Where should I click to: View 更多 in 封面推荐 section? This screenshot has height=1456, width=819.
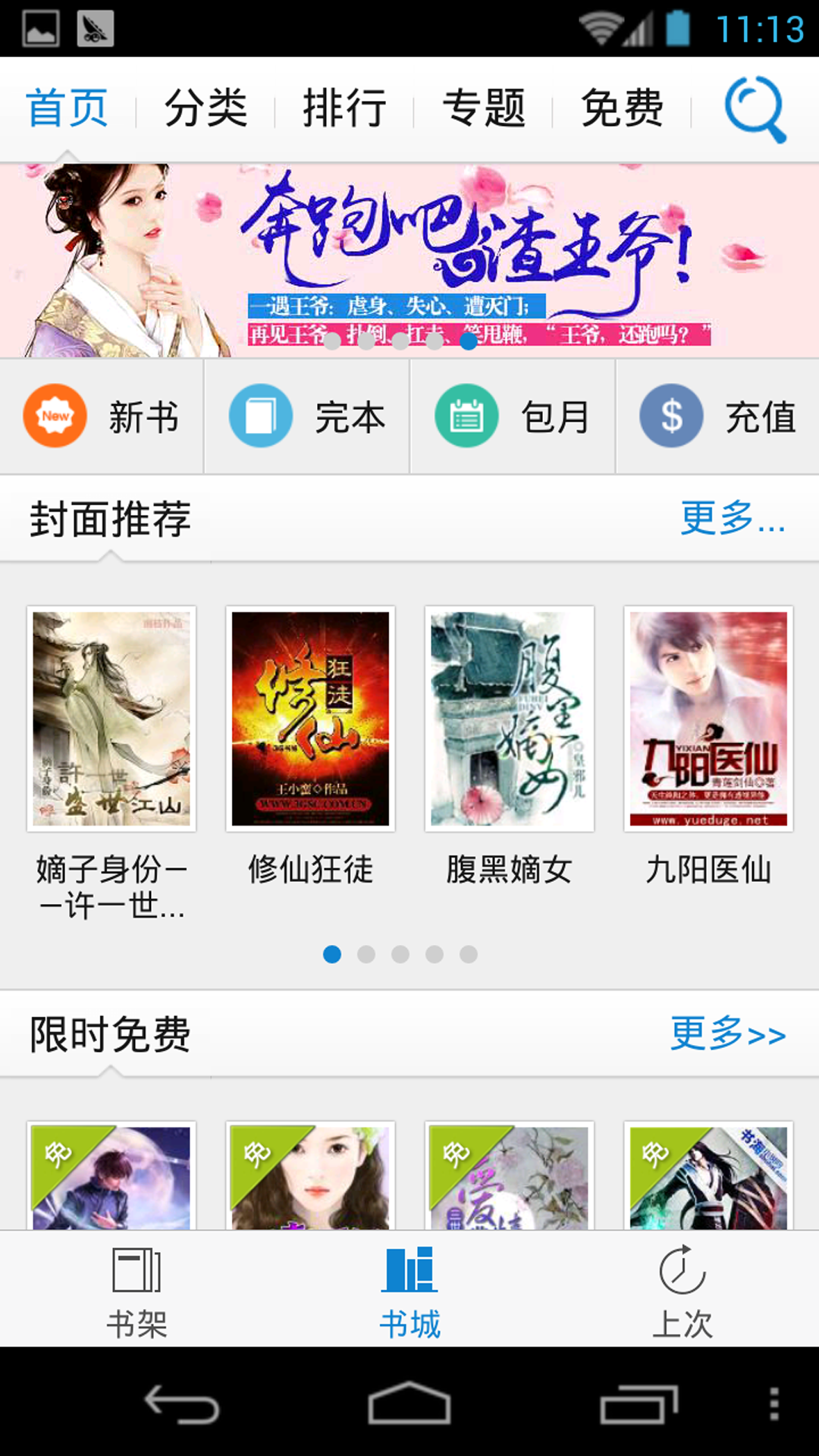click(x=732, y=519)
